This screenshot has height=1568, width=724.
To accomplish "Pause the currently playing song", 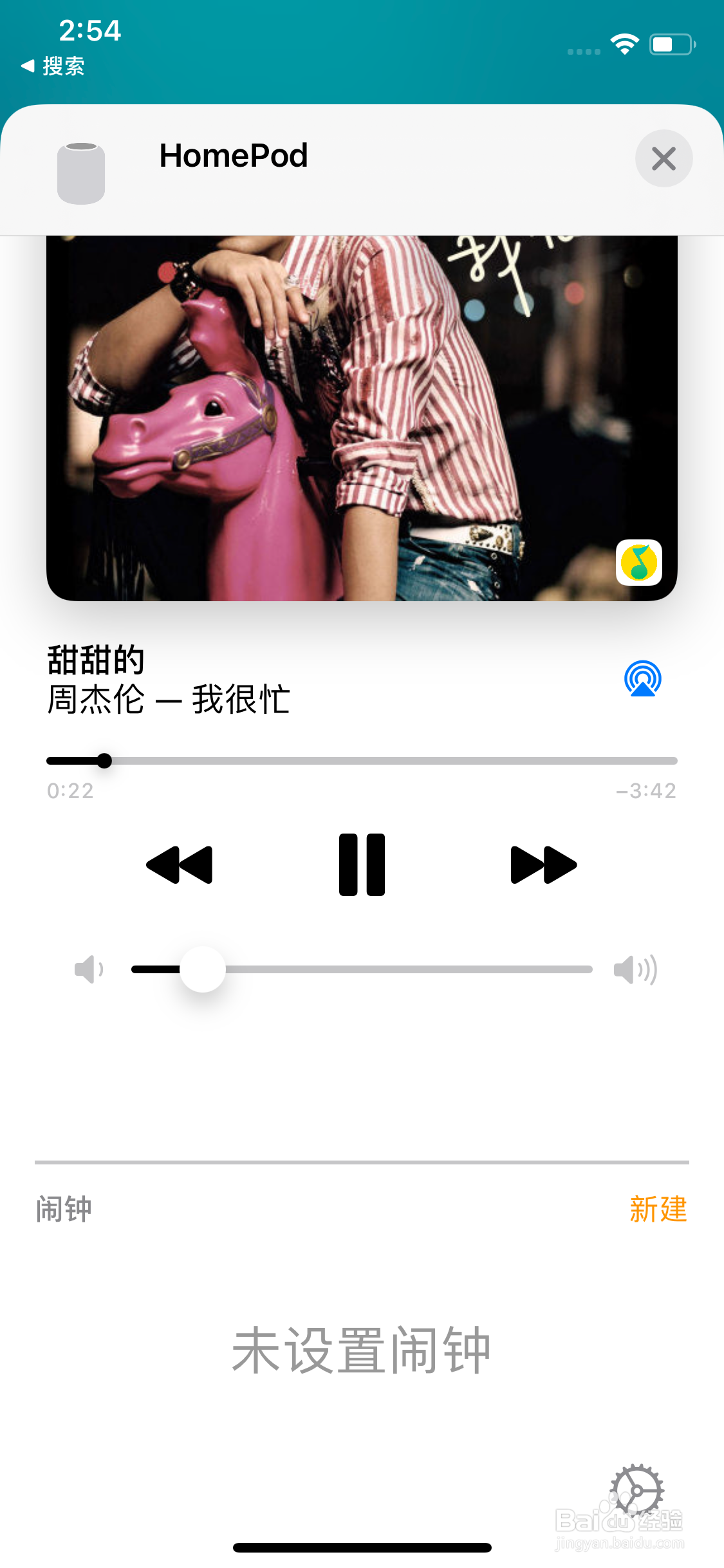I will tap(362, 864).
